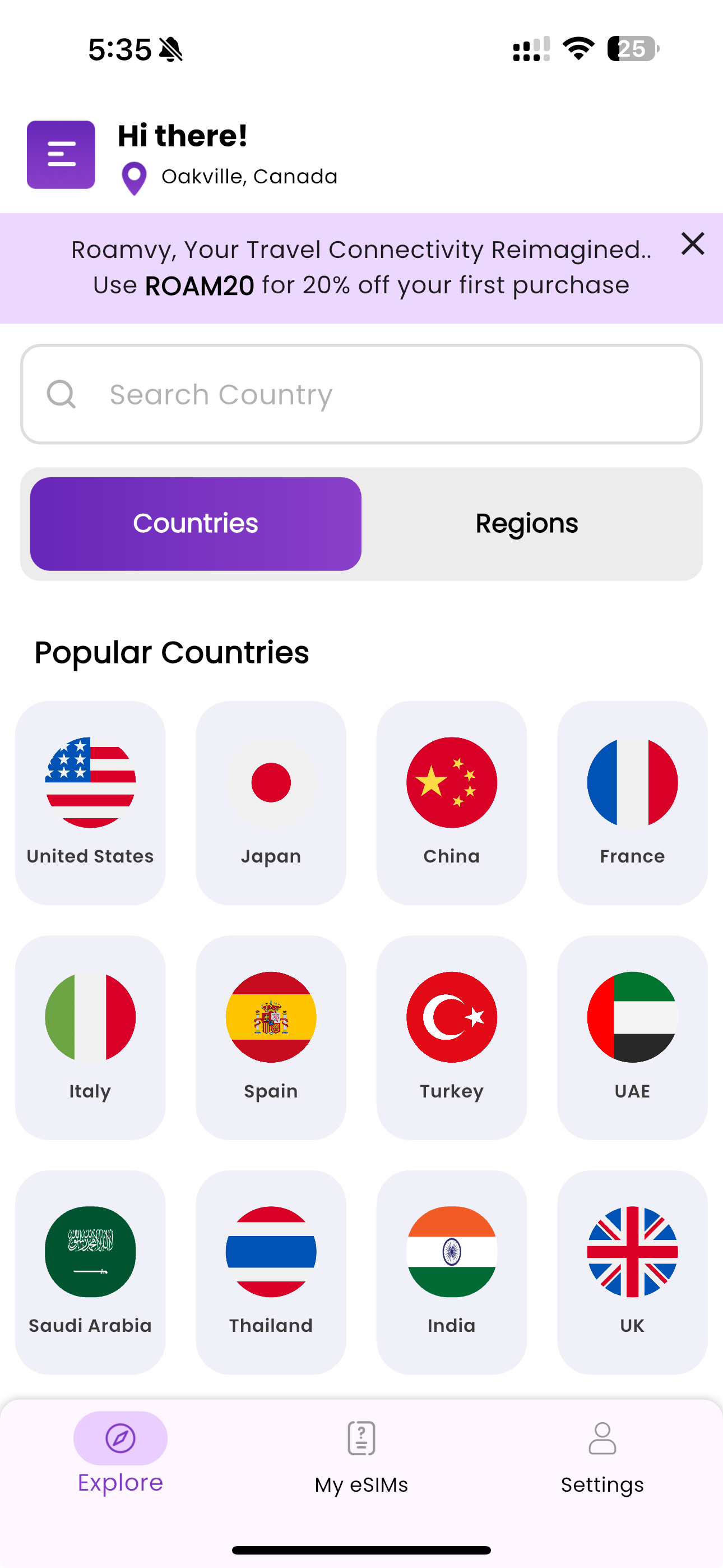The height and width of the screenshot is (1568, 723).
Task: Choose Japan from popular countries
Action: 271,803
